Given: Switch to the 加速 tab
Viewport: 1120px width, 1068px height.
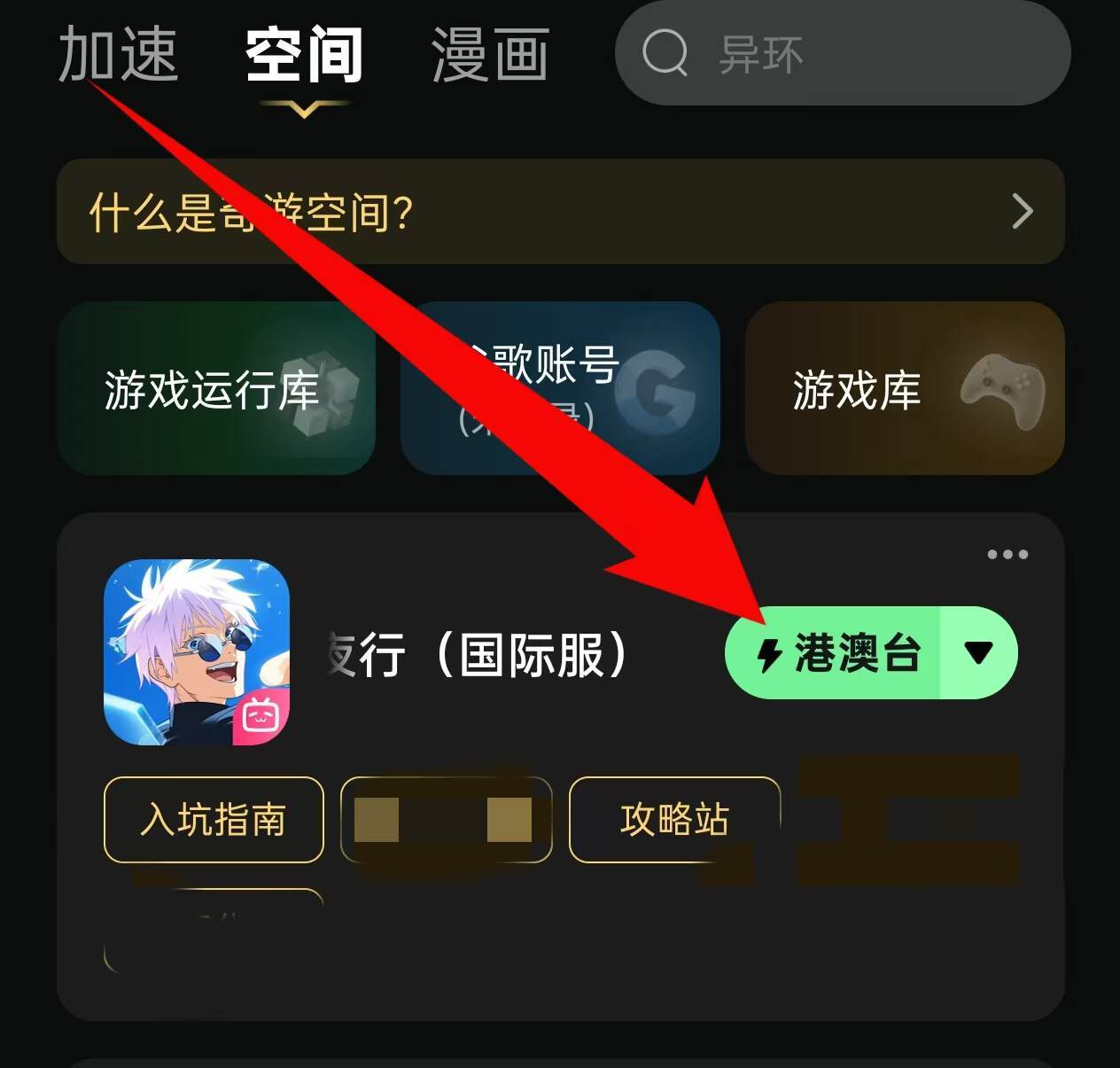Looking at the screenshot, I should click(119, 53).
